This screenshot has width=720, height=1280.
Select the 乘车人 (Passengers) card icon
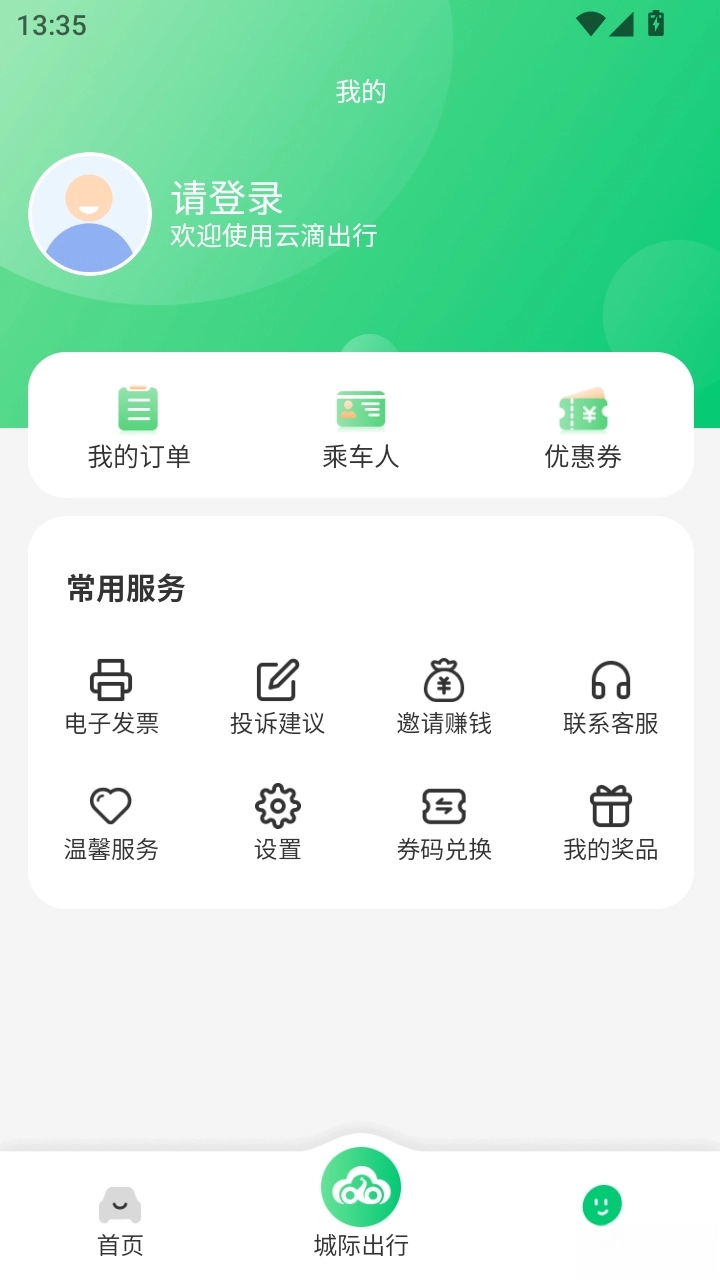[360, 407]
